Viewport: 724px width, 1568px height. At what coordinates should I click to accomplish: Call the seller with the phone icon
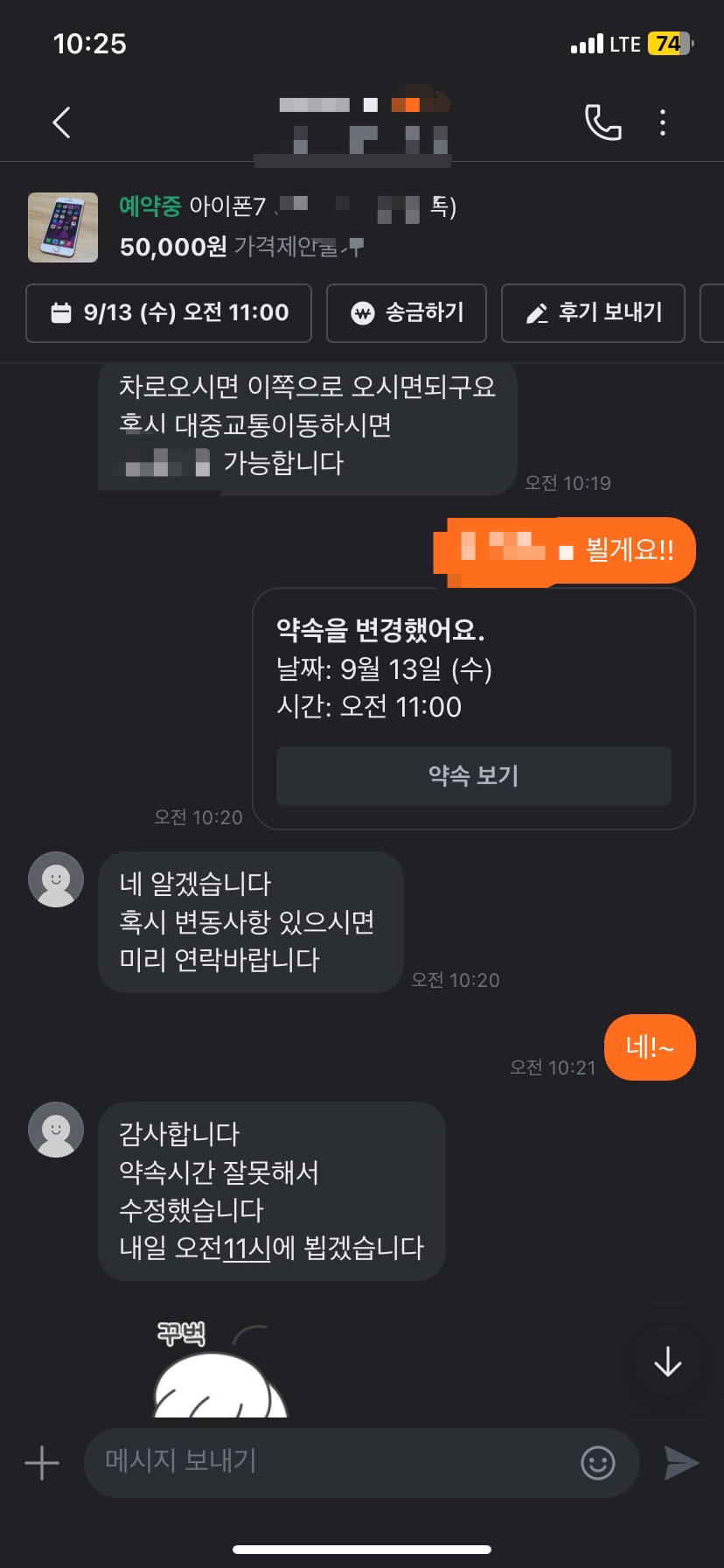pyautogui.click(x=602, y=122)
